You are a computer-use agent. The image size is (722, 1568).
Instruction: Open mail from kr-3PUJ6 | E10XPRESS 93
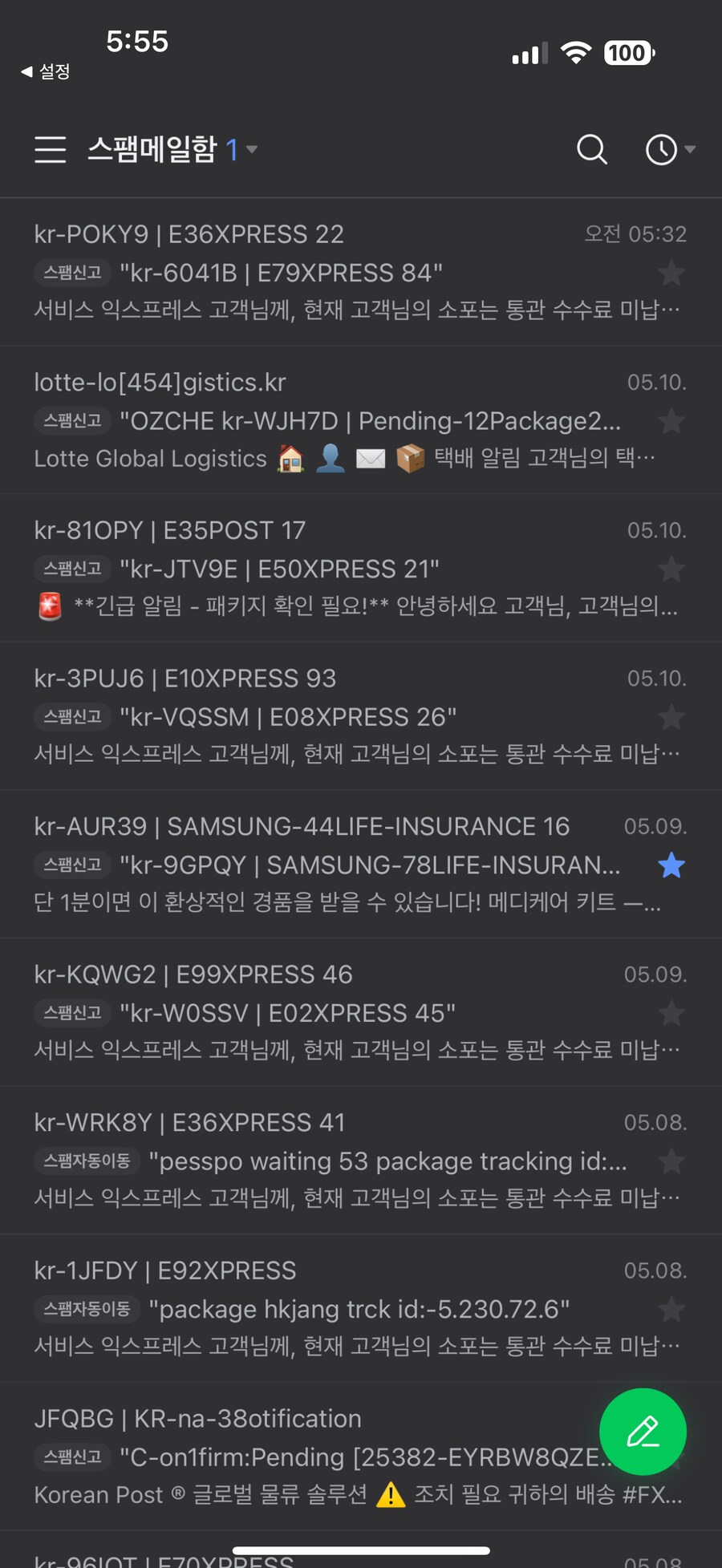point(321,716)
